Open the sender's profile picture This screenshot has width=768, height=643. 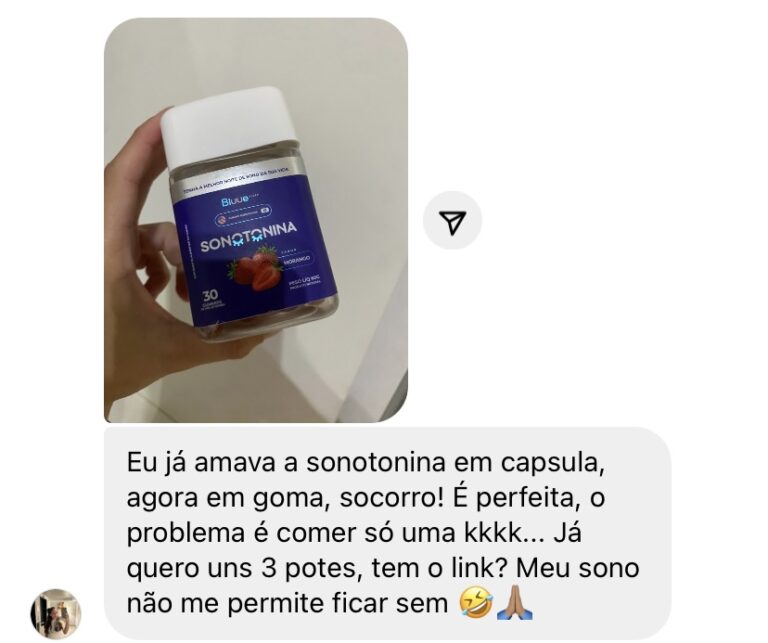point(55,613)
